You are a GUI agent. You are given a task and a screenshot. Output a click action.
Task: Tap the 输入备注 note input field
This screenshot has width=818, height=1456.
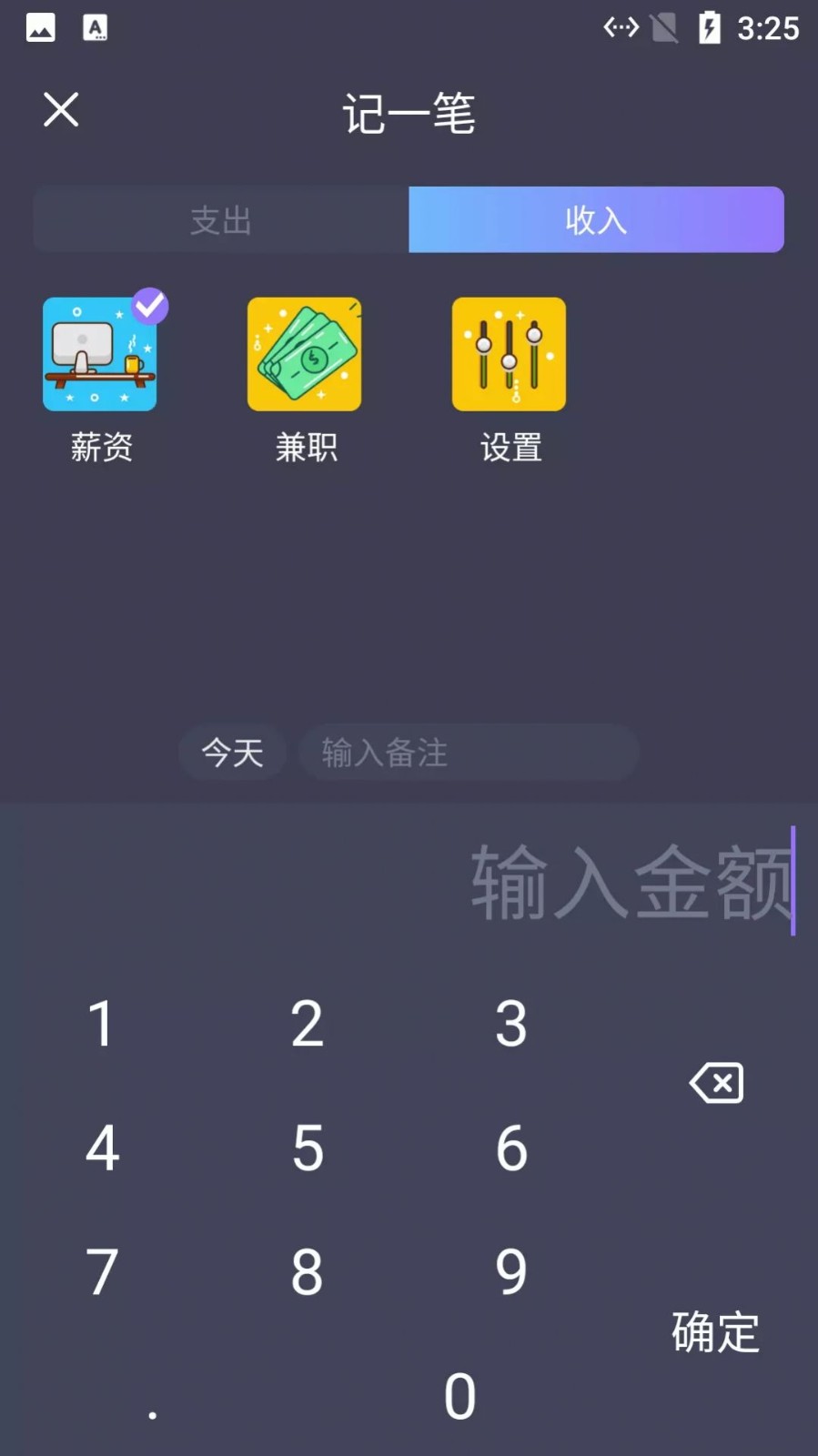pos(470,753)
